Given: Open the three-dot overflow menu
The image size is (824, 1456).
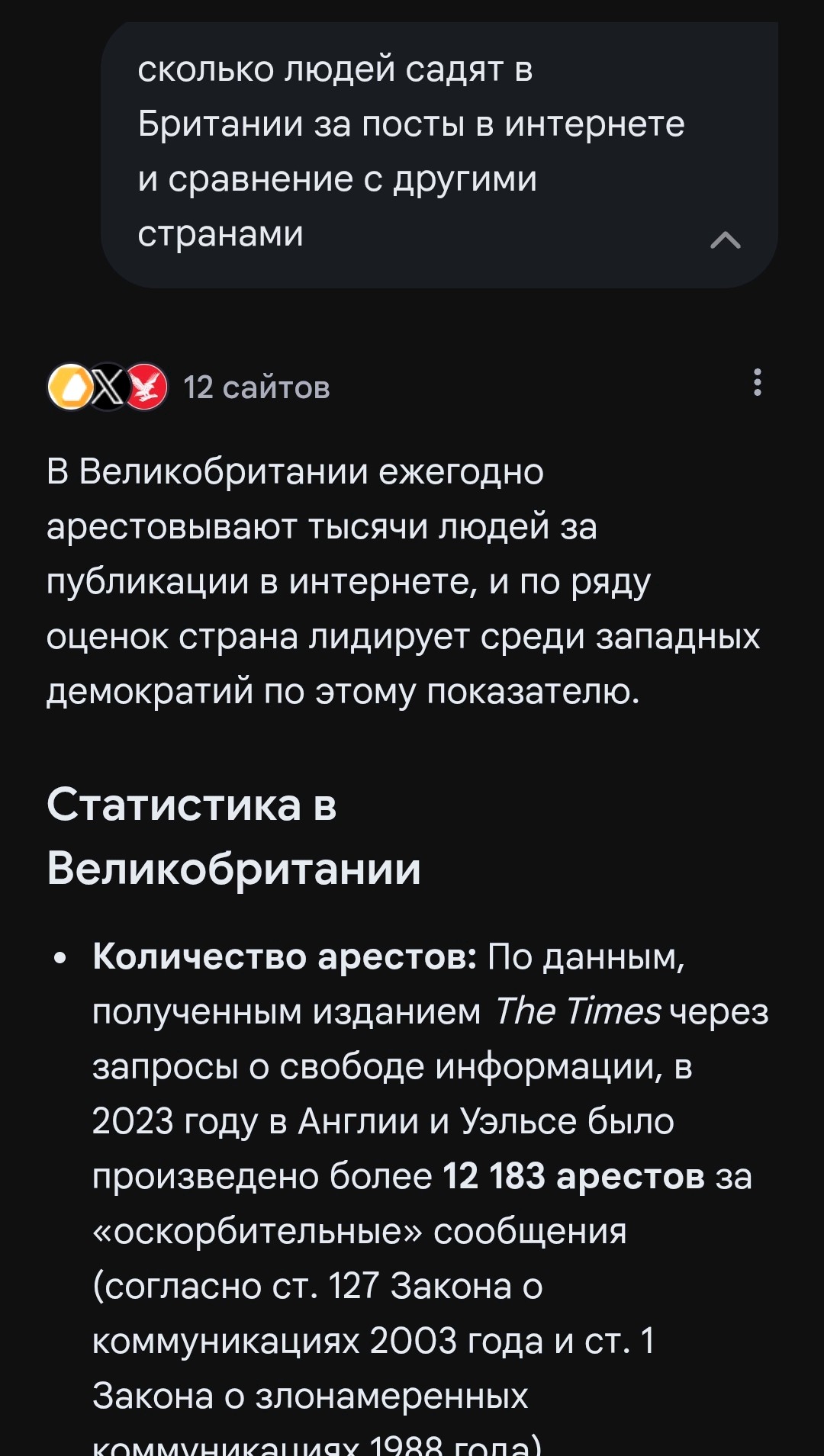Looking at the screenshot, I should pos(757,383).
